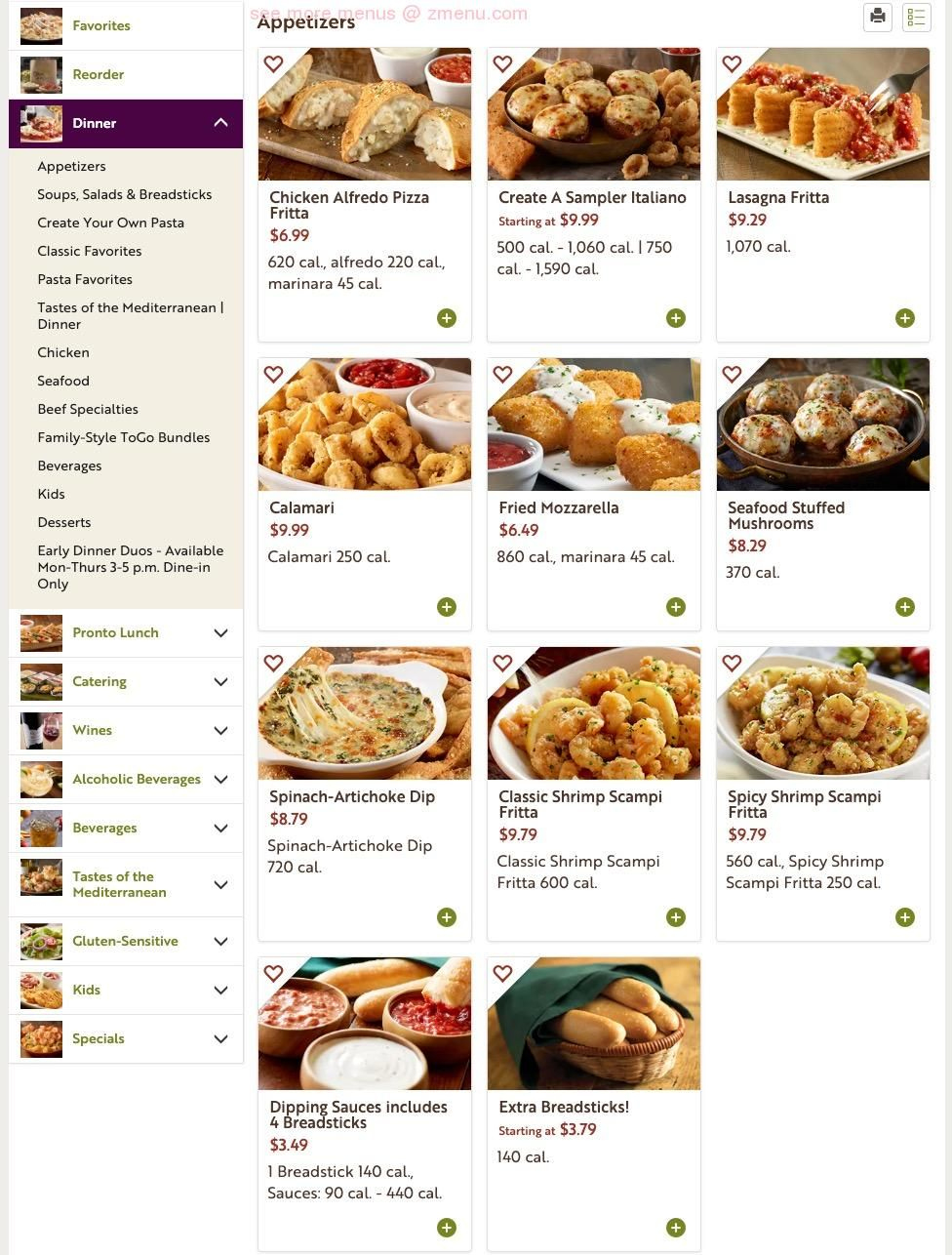Open the Gluten-Sensitive menu
Screen dimensions: 952x1255
click(x=125, y=941)
